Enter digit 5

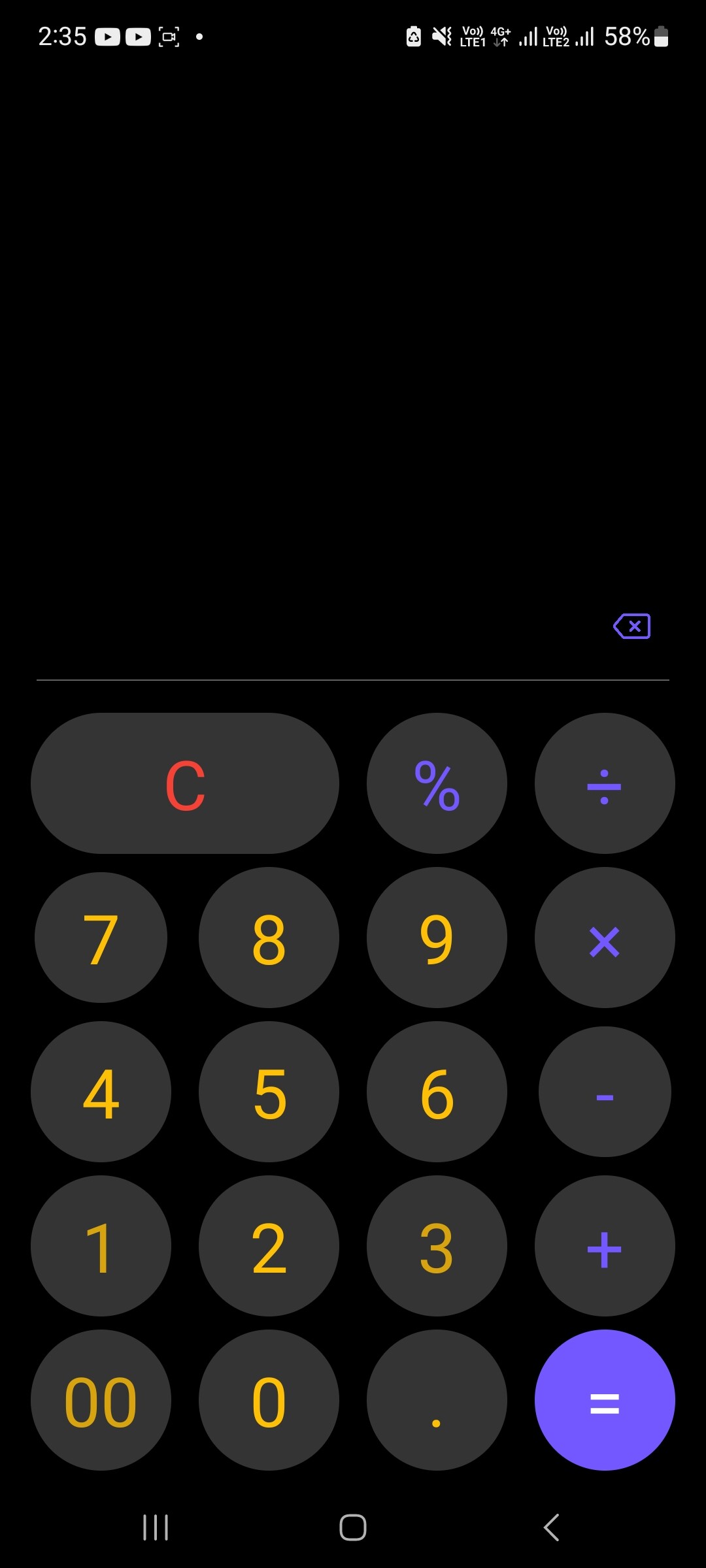pos(269,1092)
